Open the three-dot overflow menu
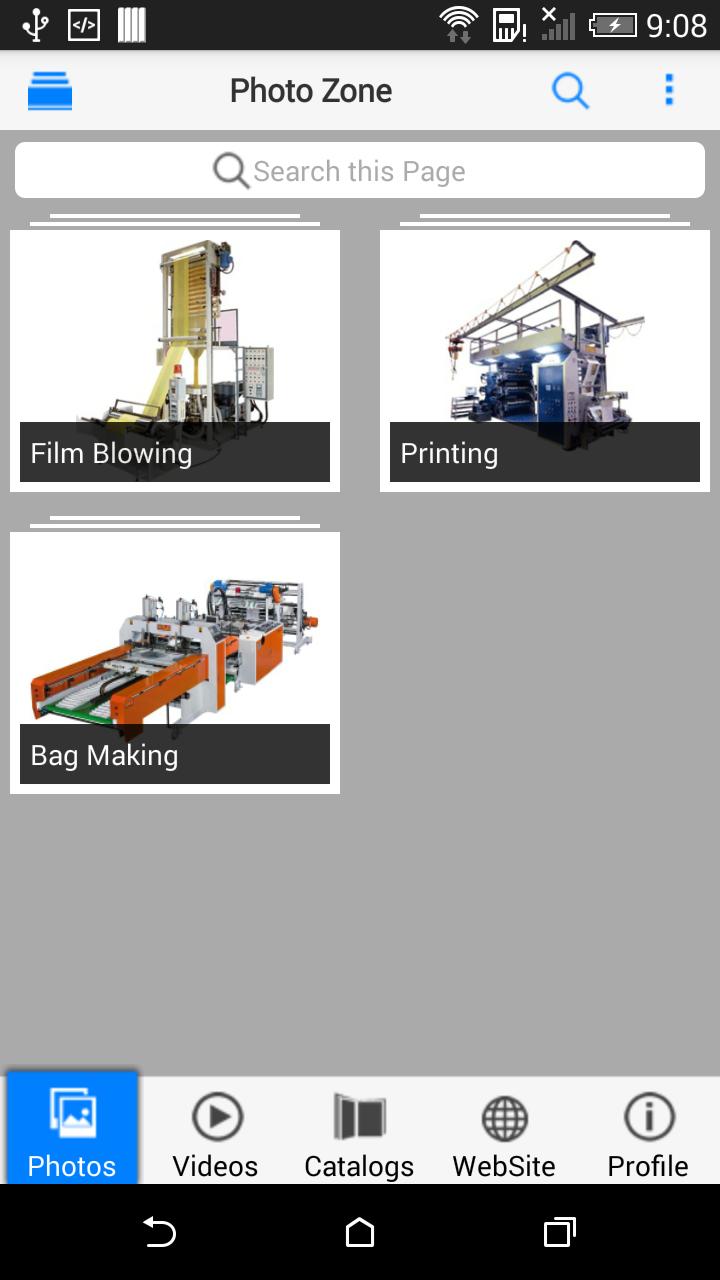 668,90
